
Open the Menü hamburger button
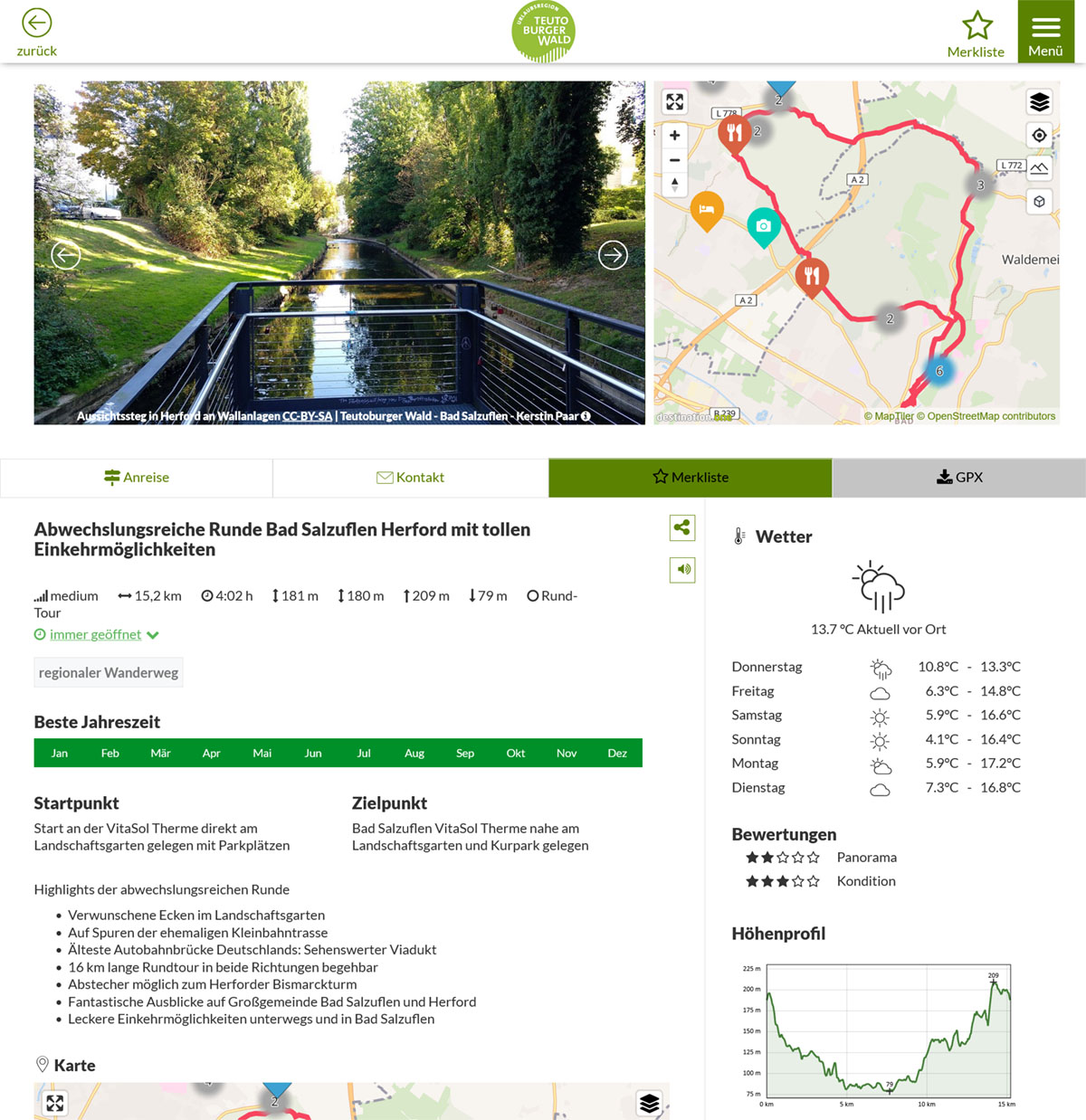tap(1045, 33)
